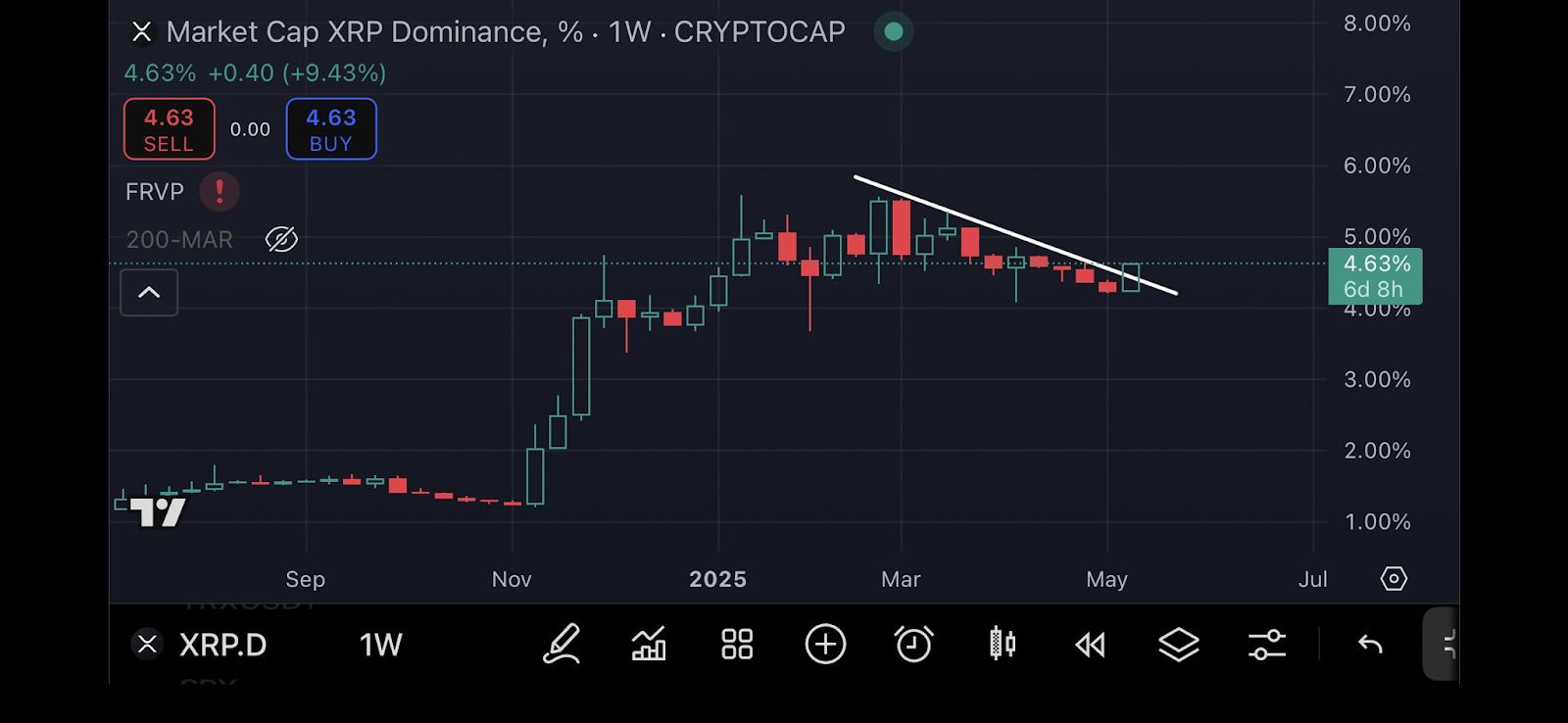Change the 1W timeframe interval
The width and height of the screenshot is (1568, 723).
click(380, 645)
